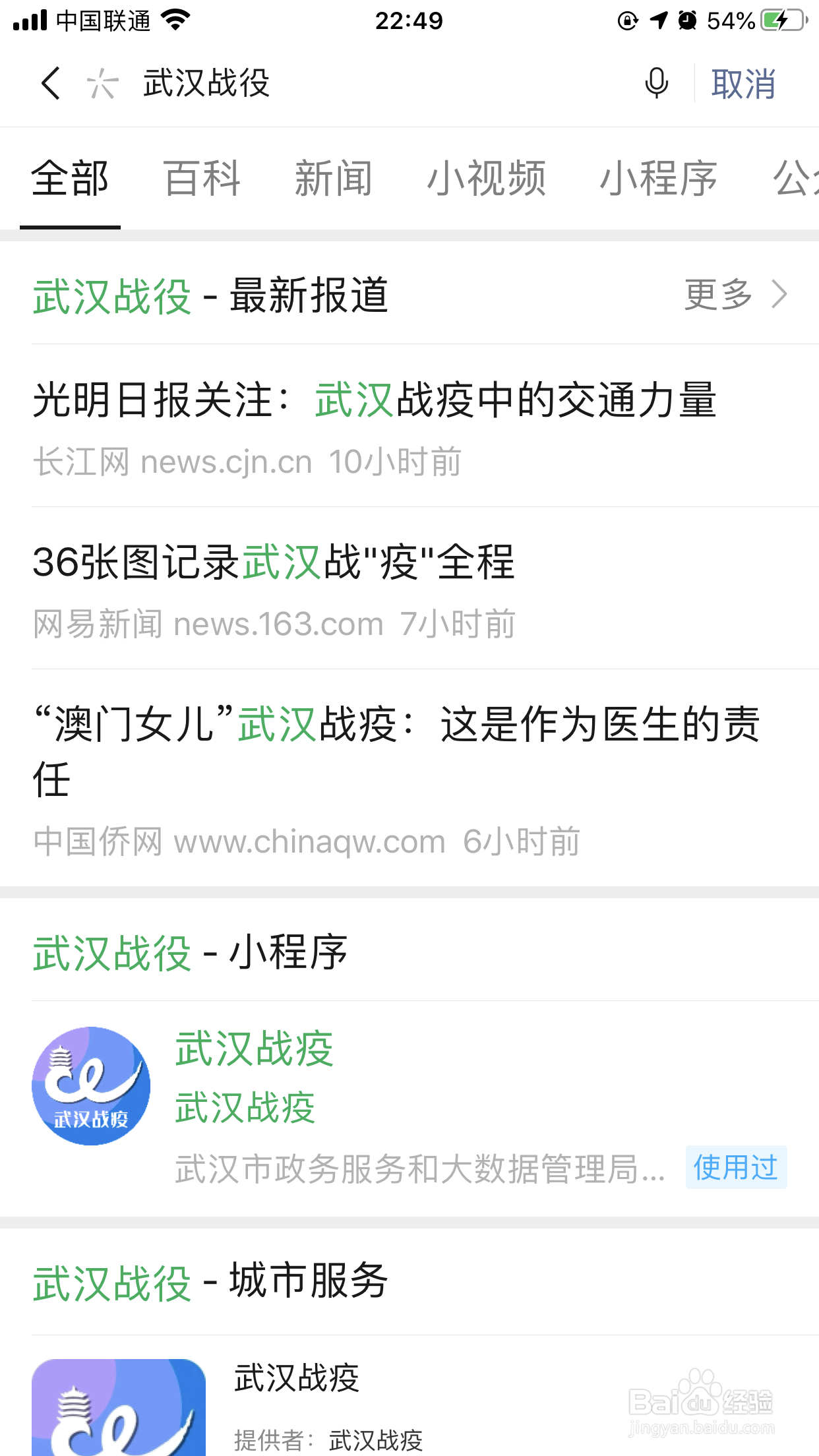Expand 更多 to see more latest reports
Viewport: 819px width, 1456px height.
pyautogui.click(x=717, y=296)
